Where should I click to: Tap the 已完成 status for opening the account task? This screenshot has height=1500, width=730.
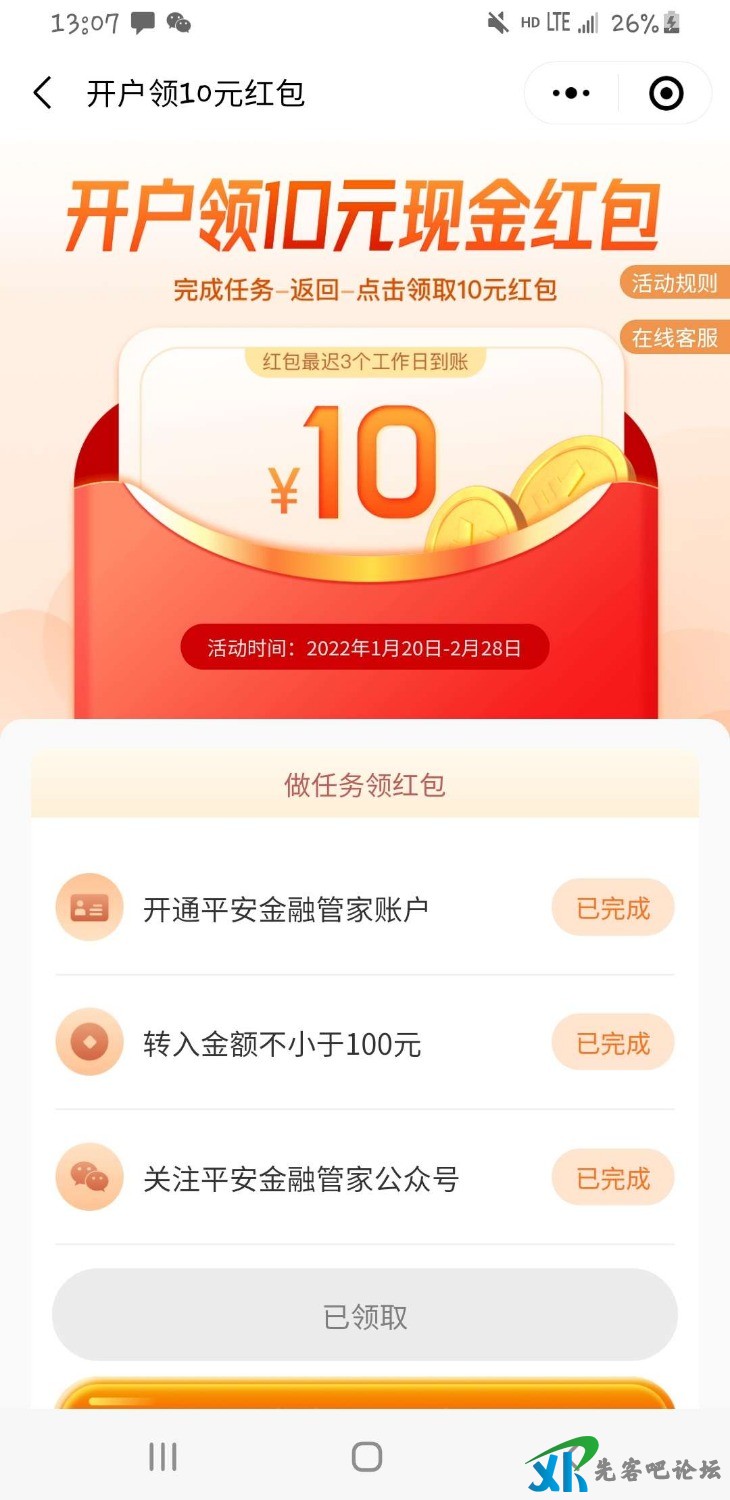(612, 907)
